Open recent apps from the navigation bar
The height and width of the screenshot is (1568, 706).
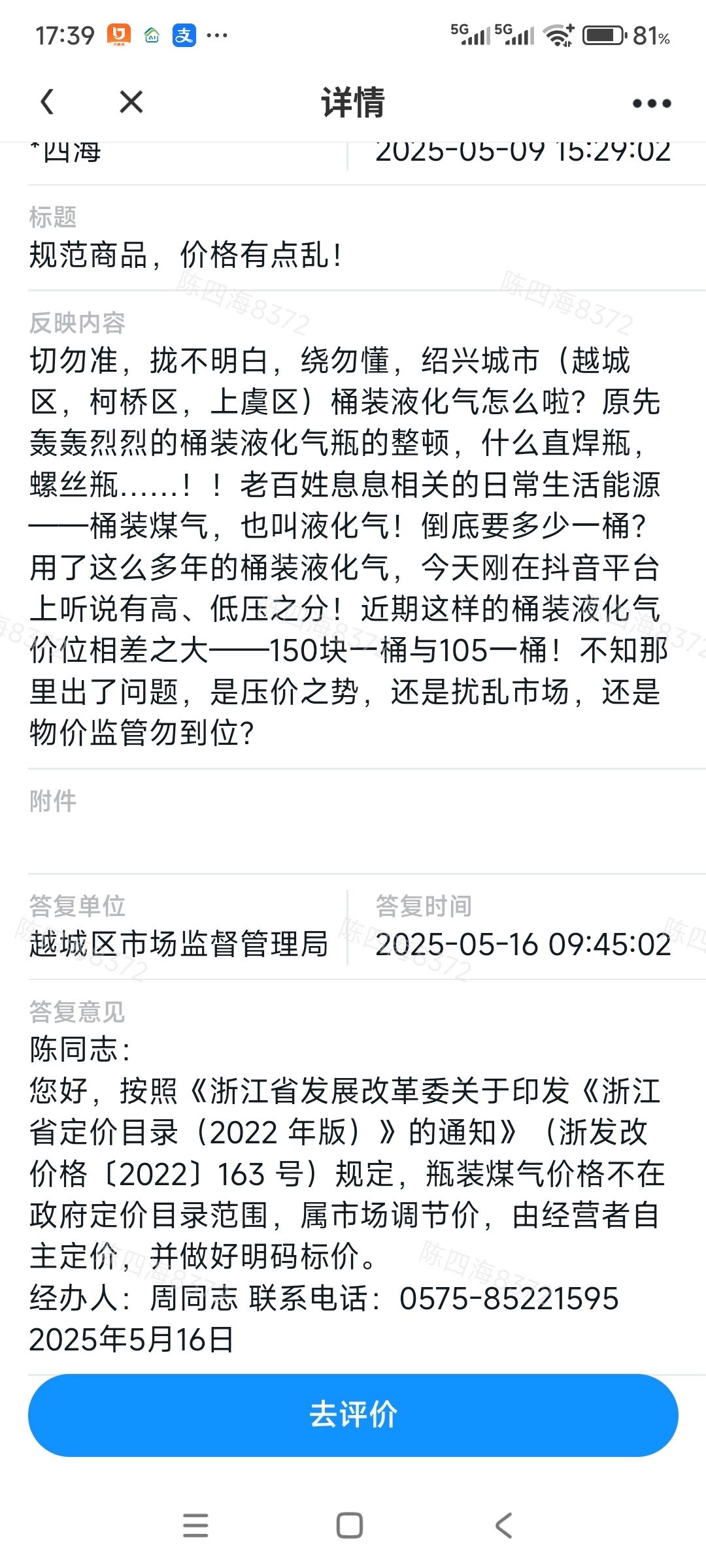pos(195,1526)
